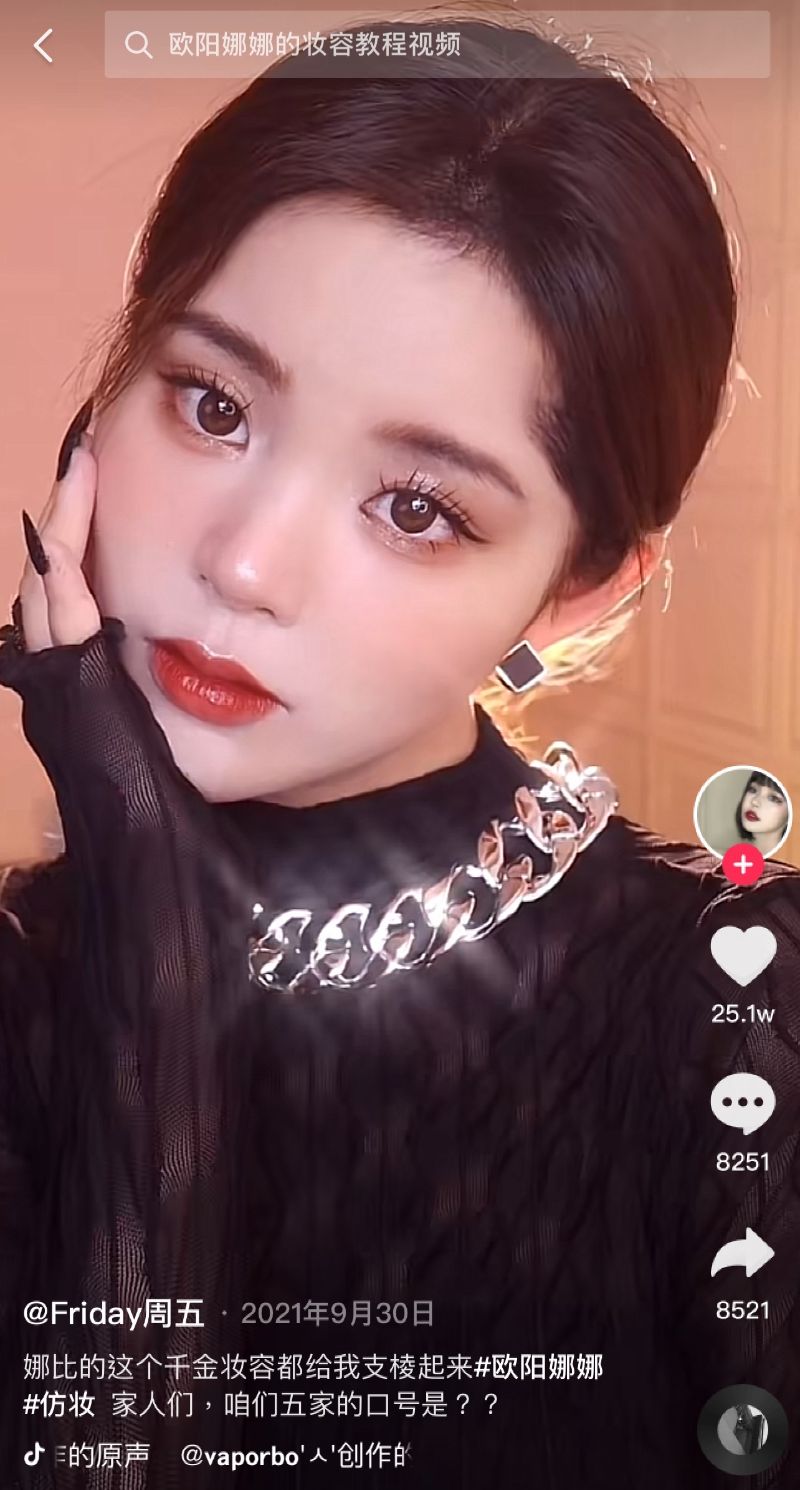Viewport: 800px width, 1490px height.
Task: Open the spinning music disc
Action: coord(743,1429)
